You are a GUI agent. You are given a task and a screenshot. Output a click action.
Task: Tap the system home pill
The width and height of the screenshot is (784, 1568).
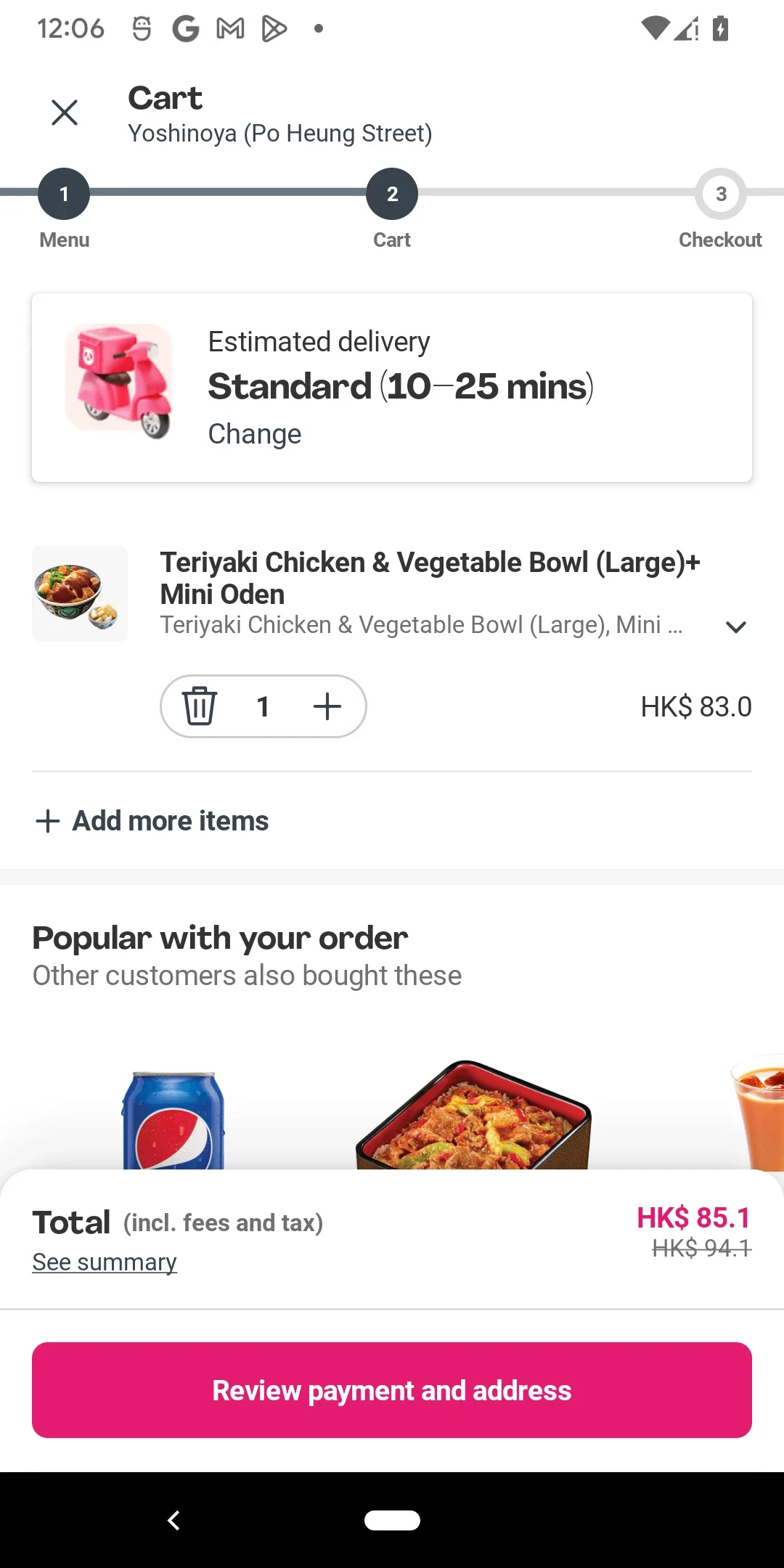pyautogui.click(x=392, y=1520)
